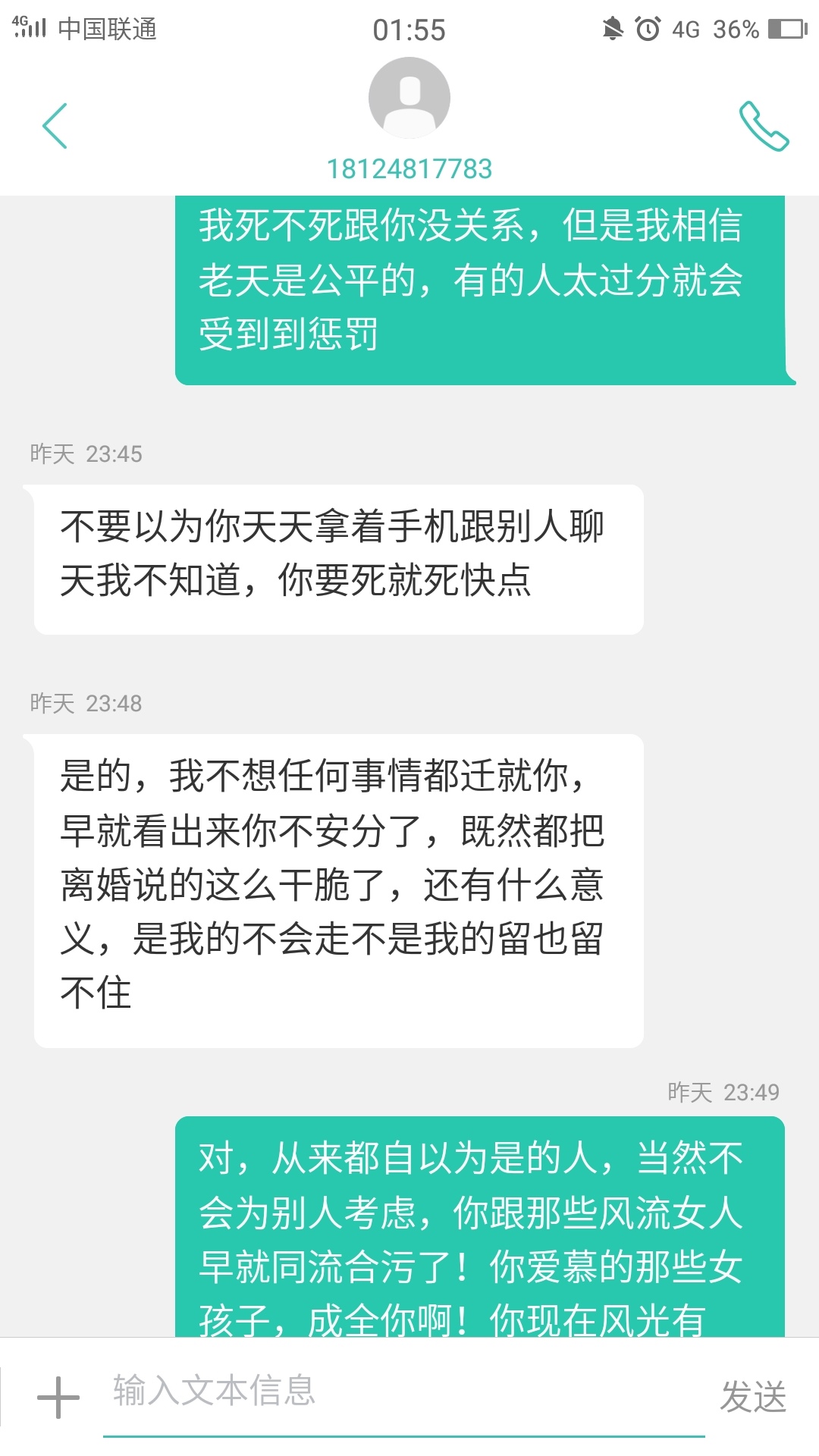Tap the 发送 send button

pos(753,1397)
